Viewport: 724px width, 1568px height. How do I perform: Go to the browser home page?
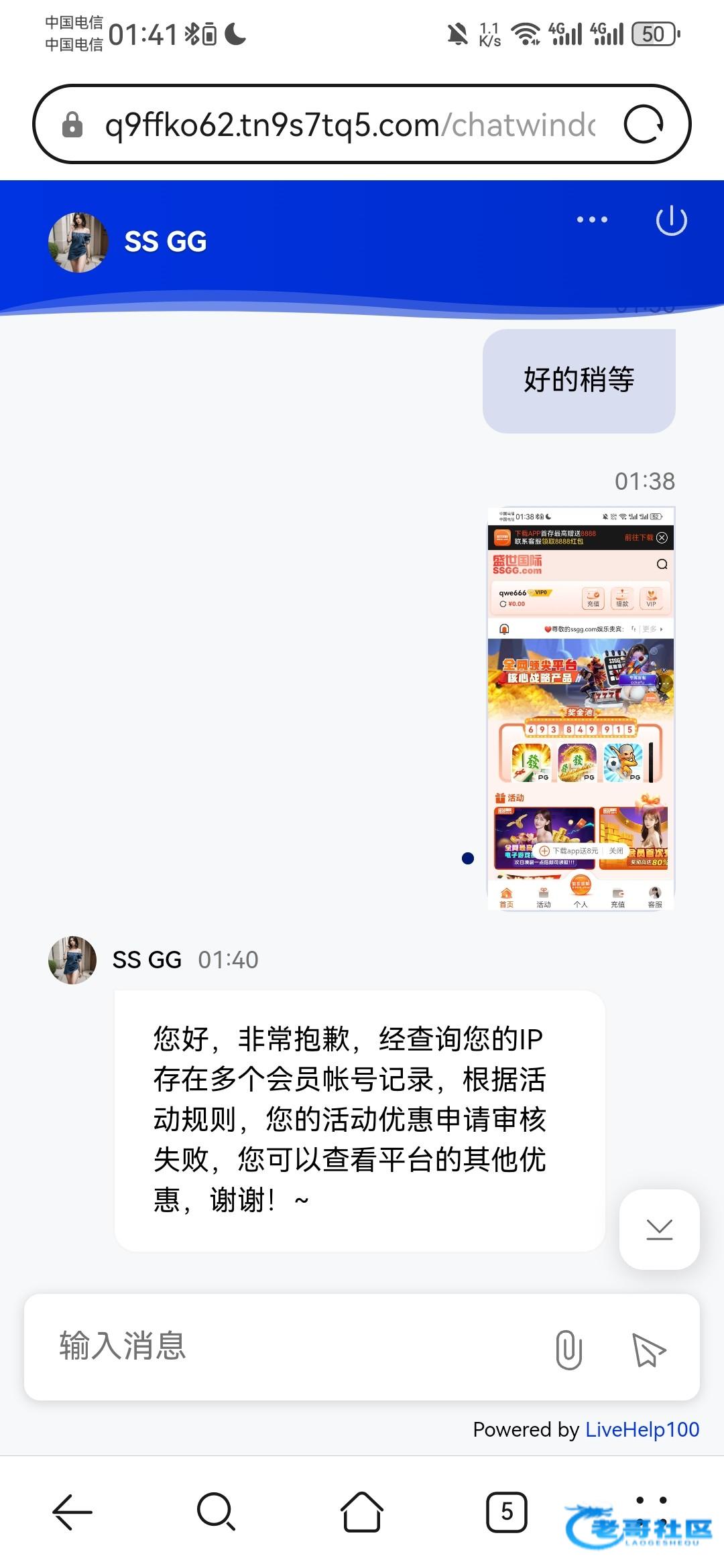(361, 1512)
